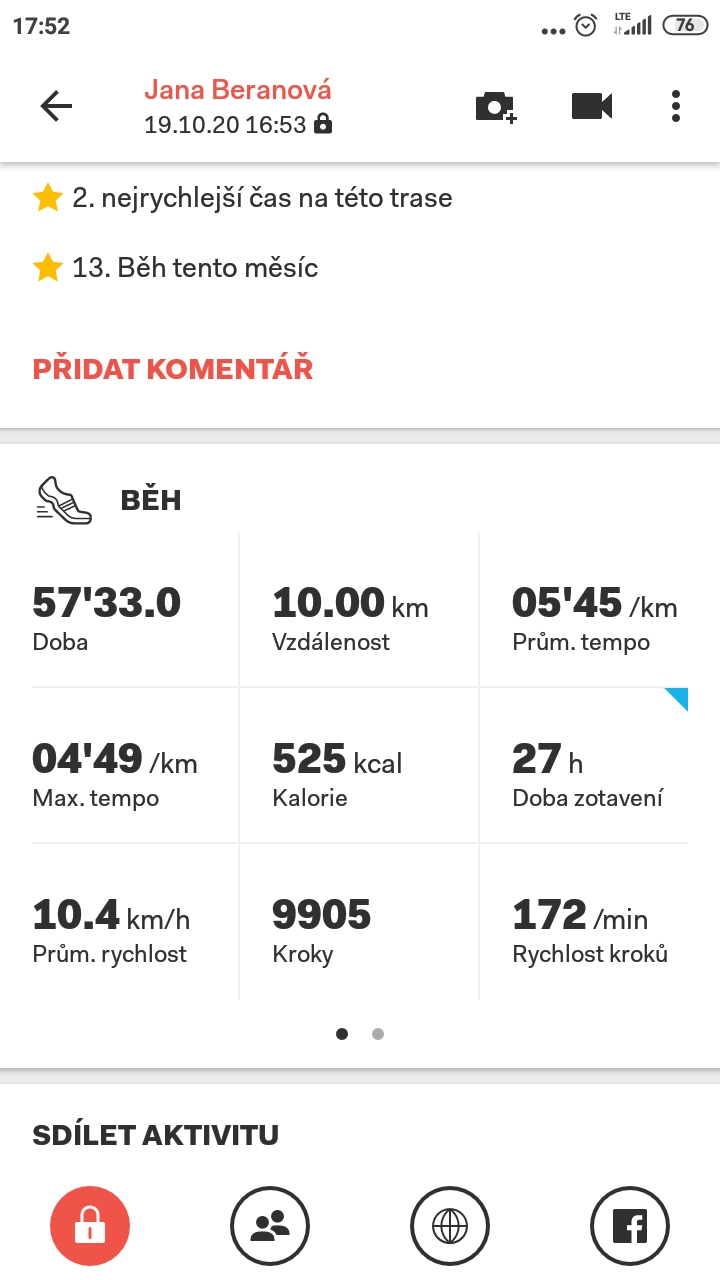Share activity with followers using people icon
The image size is (720, 1280).
coord(270,1226)
